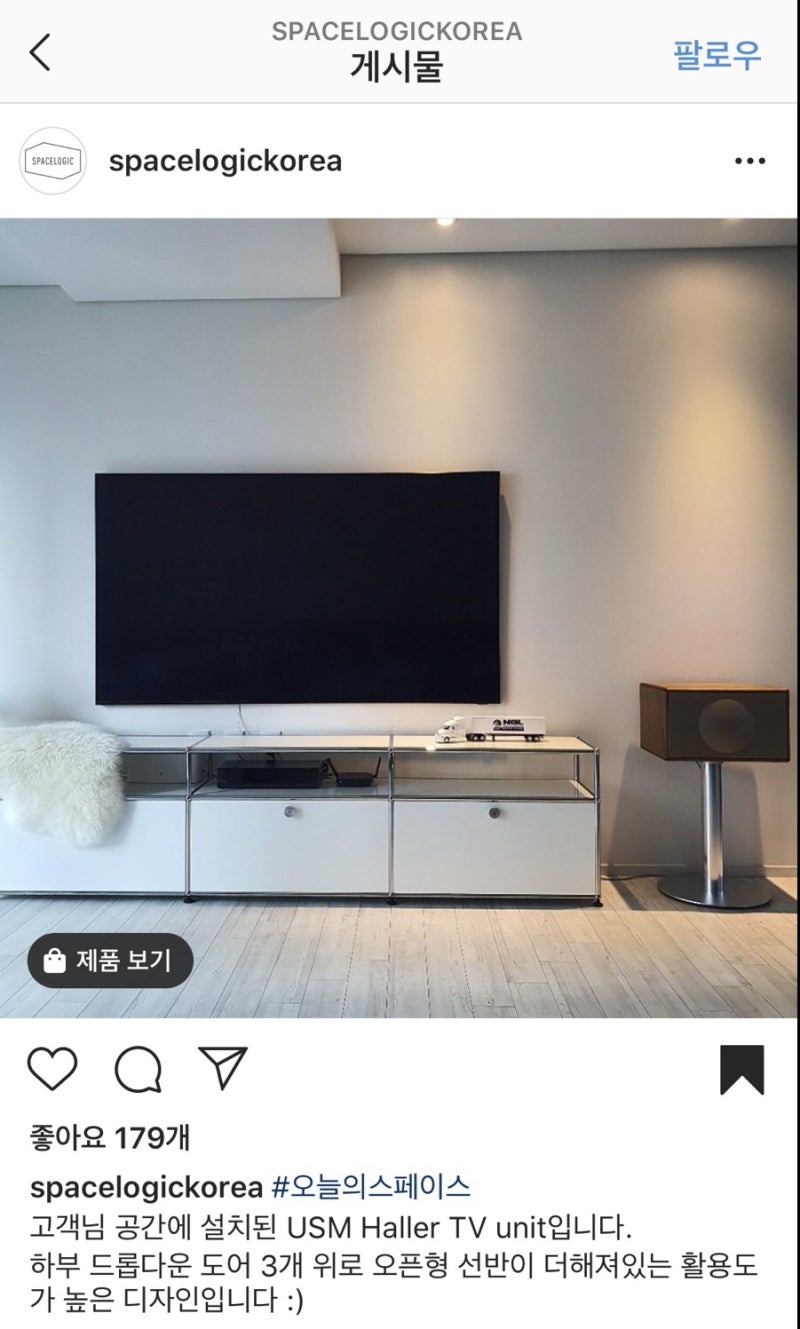Follow spacelogickorea with 팔로우
800x1329 pixels.
(717, 54)
